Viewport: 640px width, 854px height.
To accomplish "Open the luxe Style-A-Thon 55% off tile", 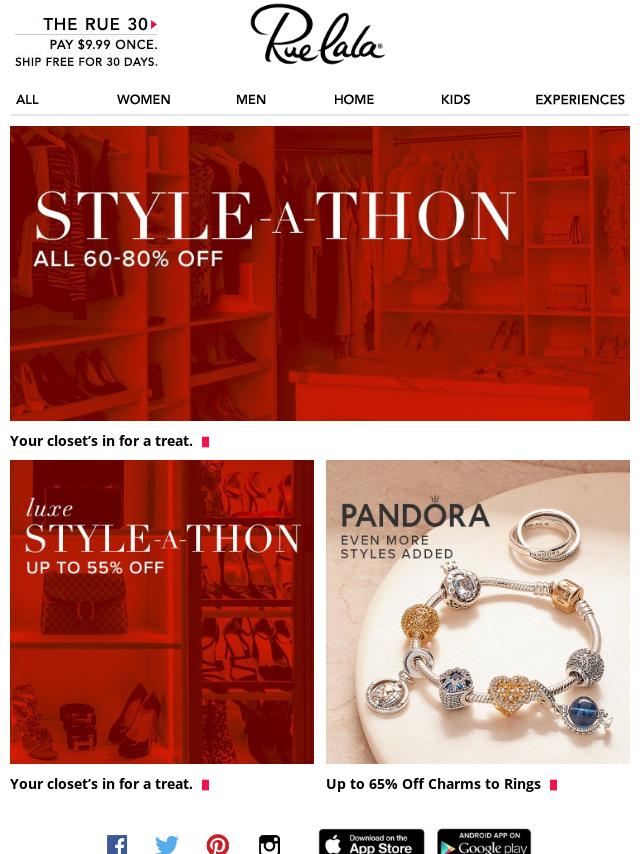I will (162, 611).
